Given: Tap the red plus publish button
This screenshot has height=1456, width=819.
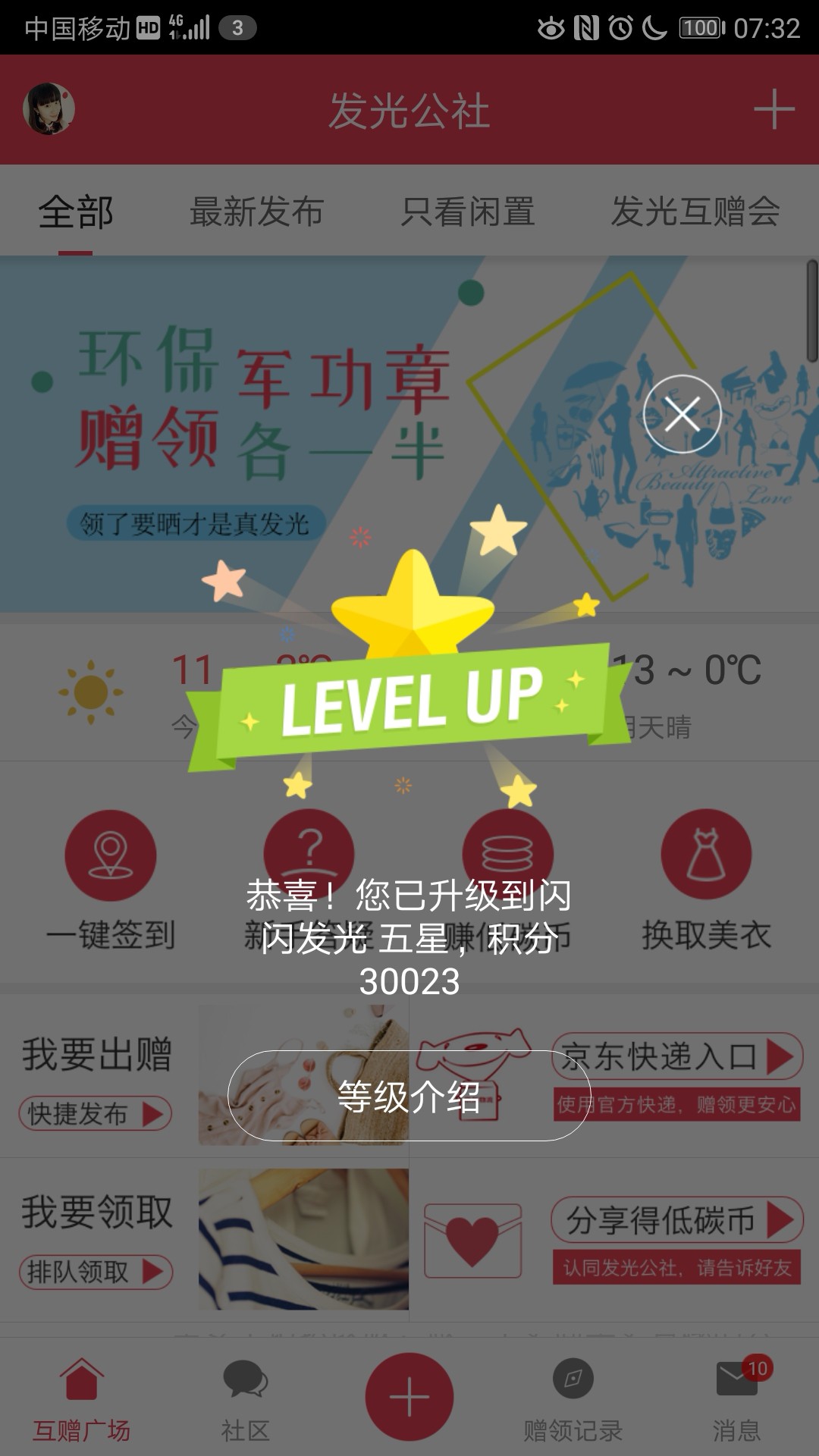Looking at the screenshot, I should 409,1397.
